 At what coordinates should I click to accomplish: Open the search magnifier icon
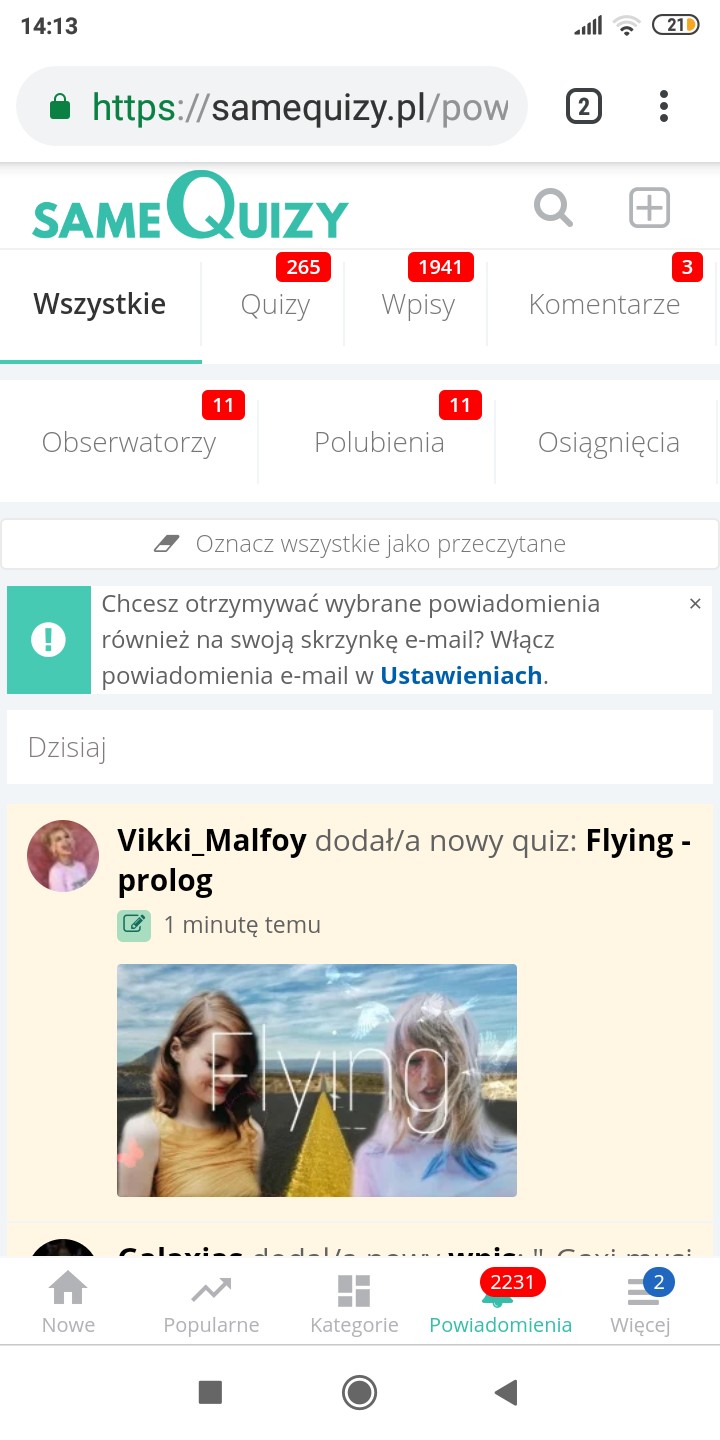pyautogui.click(x=553, y=208)
